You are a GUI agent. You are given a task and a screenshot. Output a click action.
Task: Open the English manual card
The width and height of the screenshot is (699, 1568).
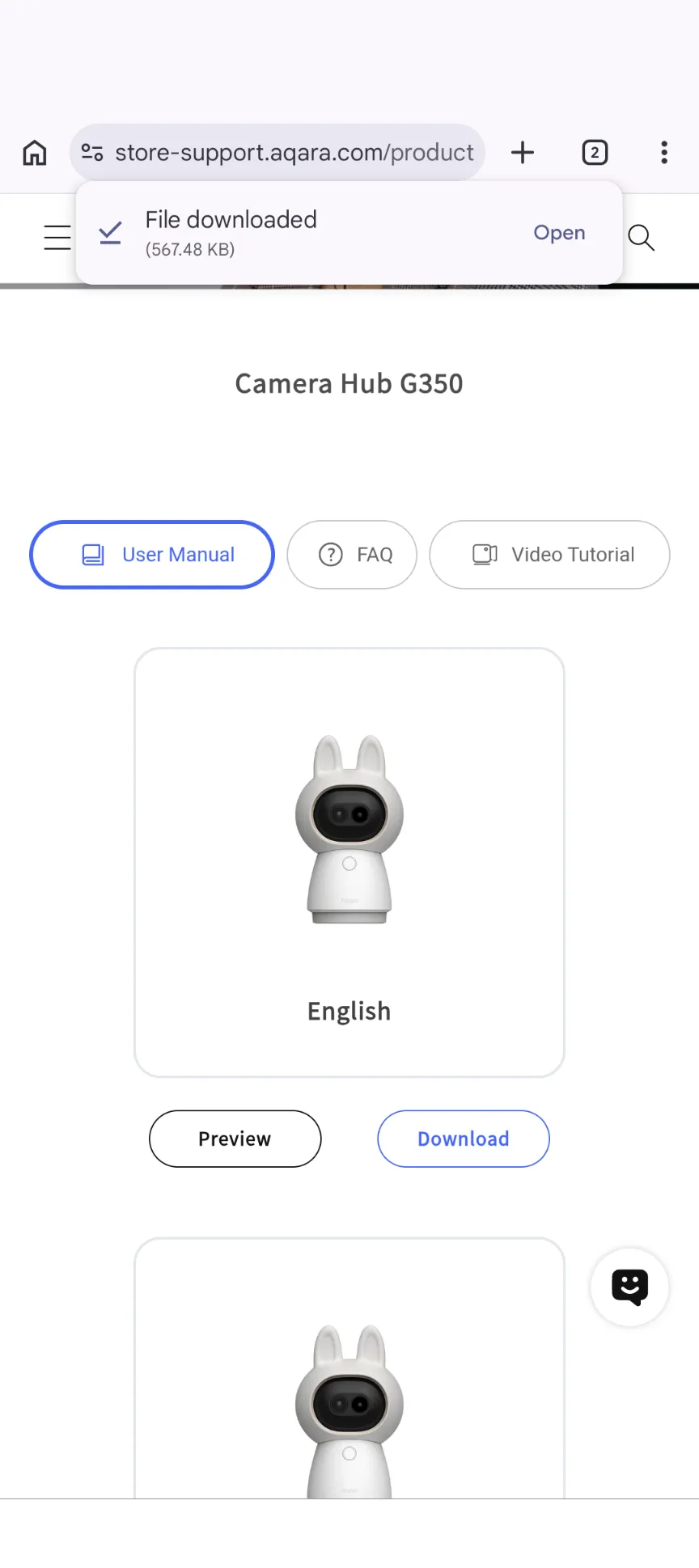349,862
